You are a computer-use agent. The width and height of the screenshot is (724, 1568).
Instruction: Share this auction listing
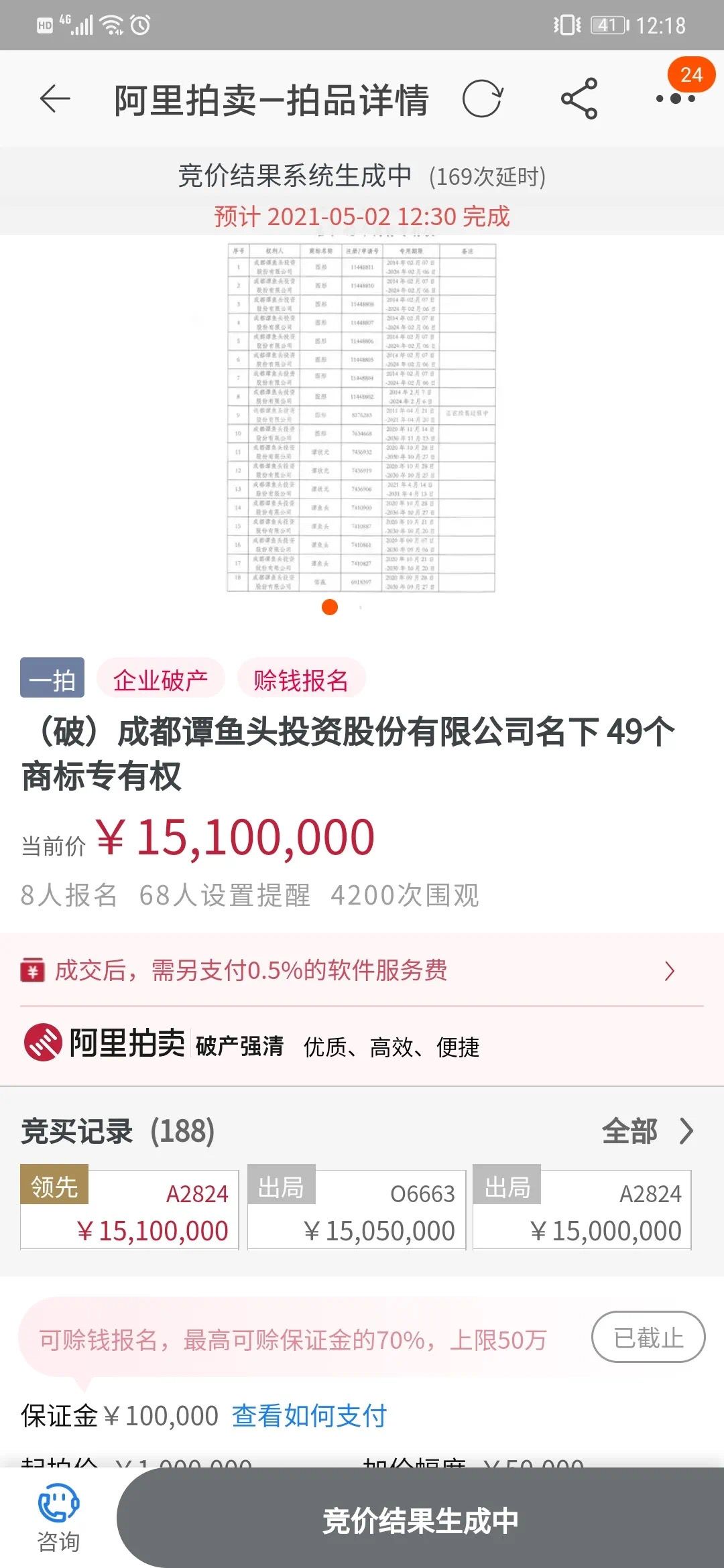pyautogui.click(x=579, y=99)
